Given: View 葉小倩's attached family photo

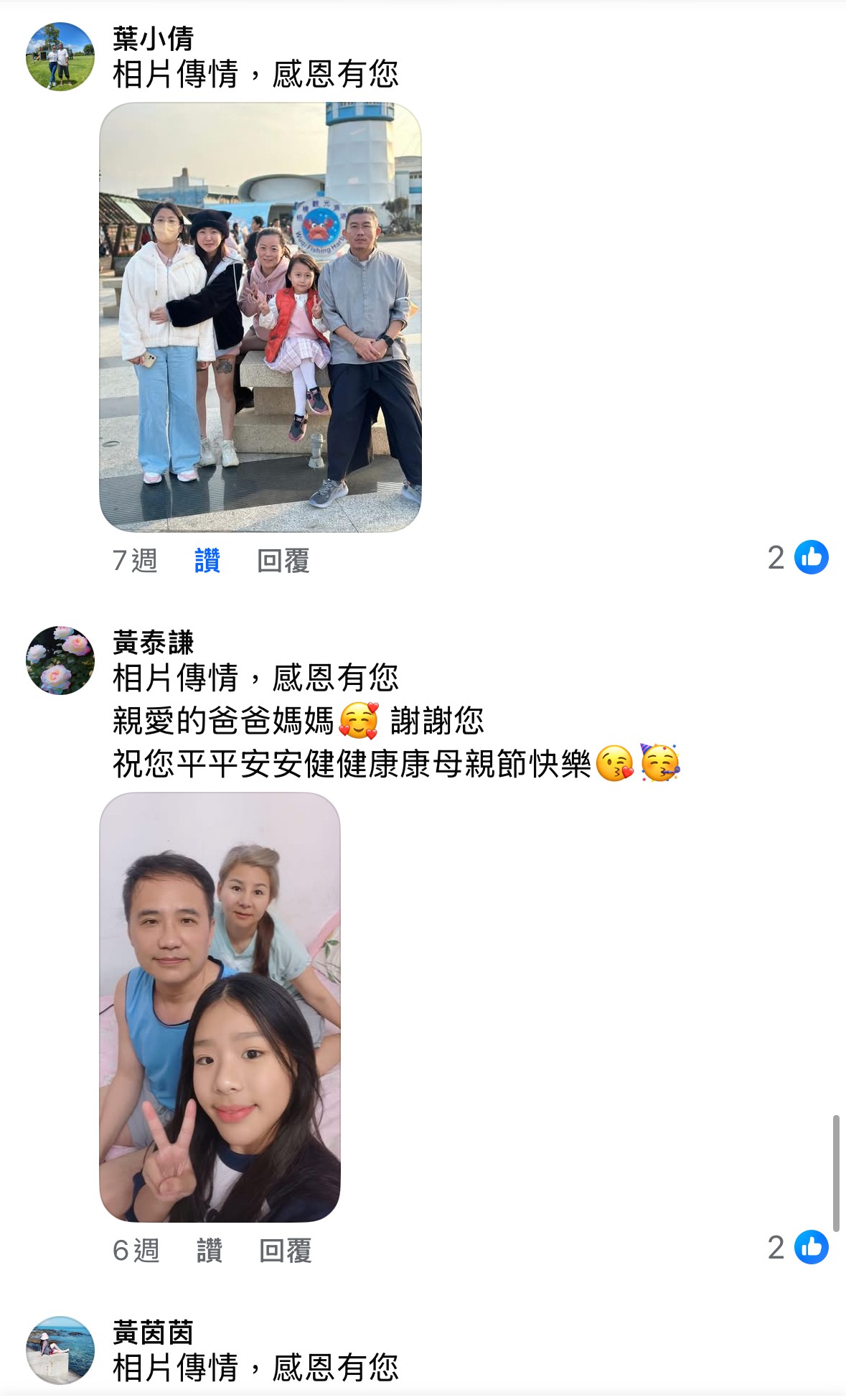Looking at the screenshot, I should (x=260, y=317).
